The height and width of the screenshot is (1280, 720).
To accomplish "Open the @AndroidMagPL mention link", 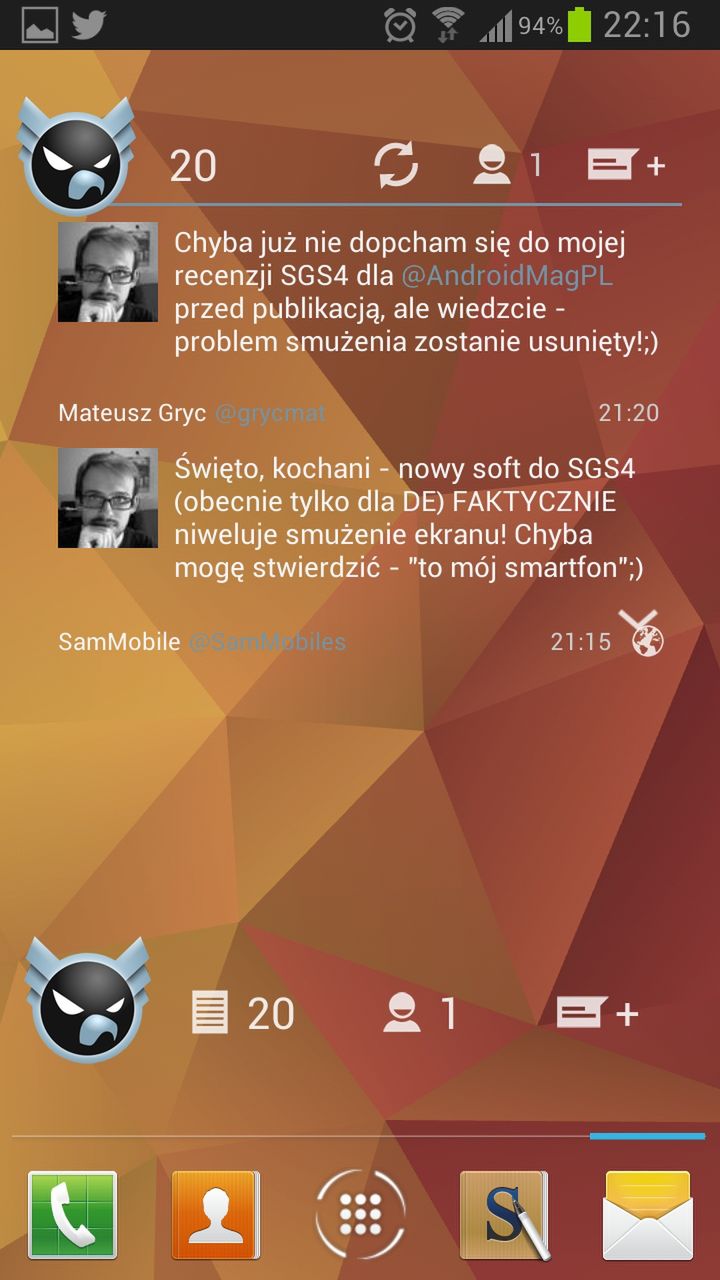I will tap(507, 275).
